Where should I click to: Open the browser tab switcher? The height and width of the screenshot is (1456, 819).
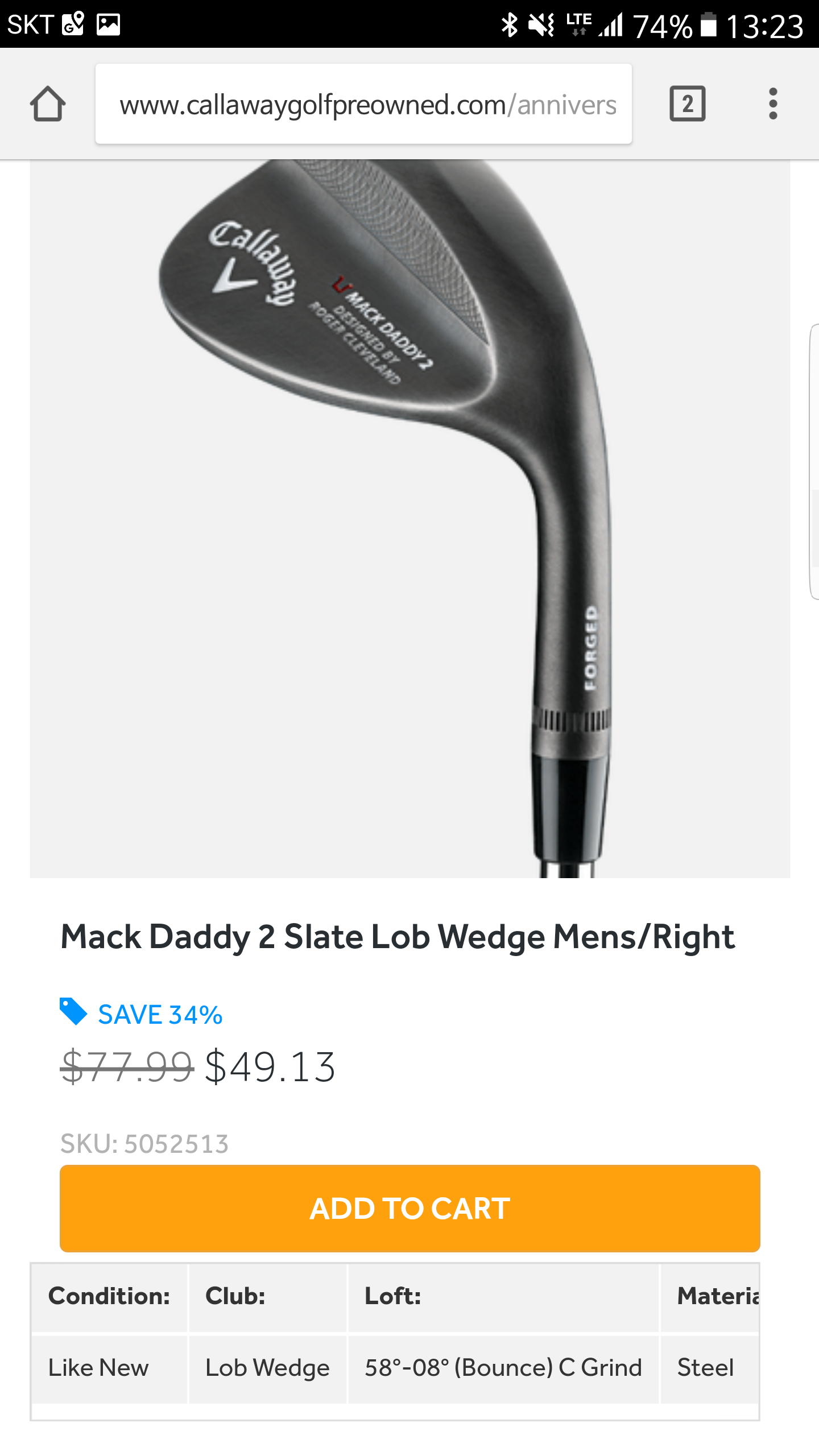pos(687,104)
